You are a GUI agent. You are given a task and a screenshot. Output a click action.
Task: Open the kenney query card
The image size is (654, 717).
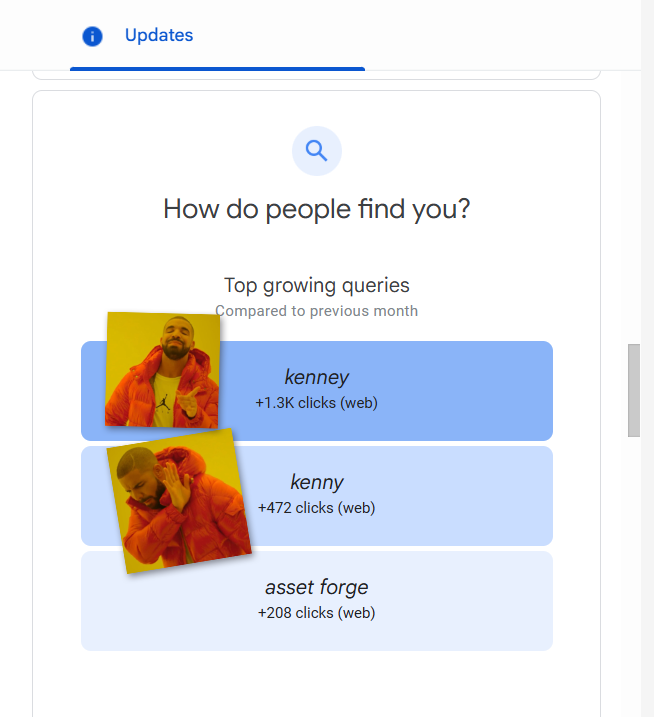point(380,390)
